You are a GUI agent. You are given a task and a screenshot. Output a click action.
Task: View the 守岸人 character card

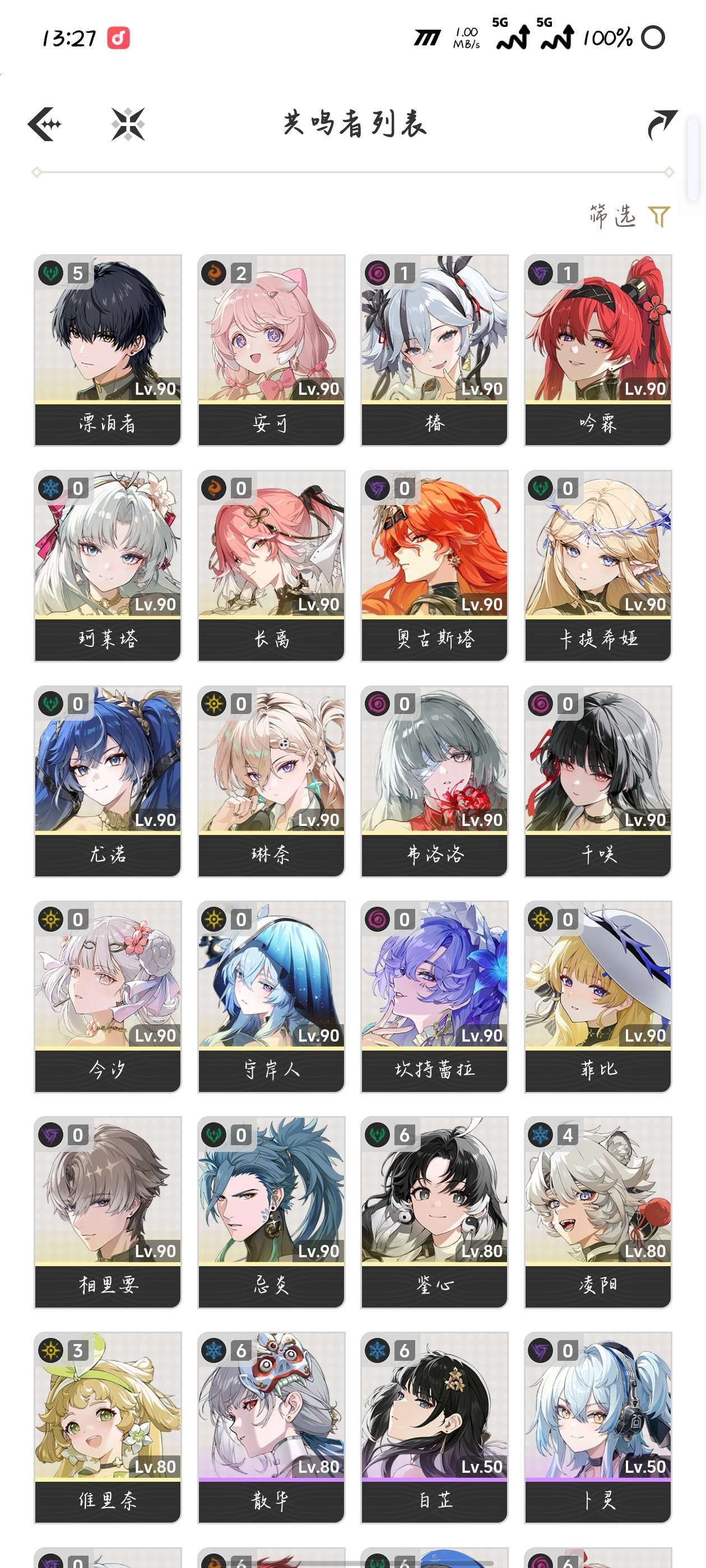point(271,996)
